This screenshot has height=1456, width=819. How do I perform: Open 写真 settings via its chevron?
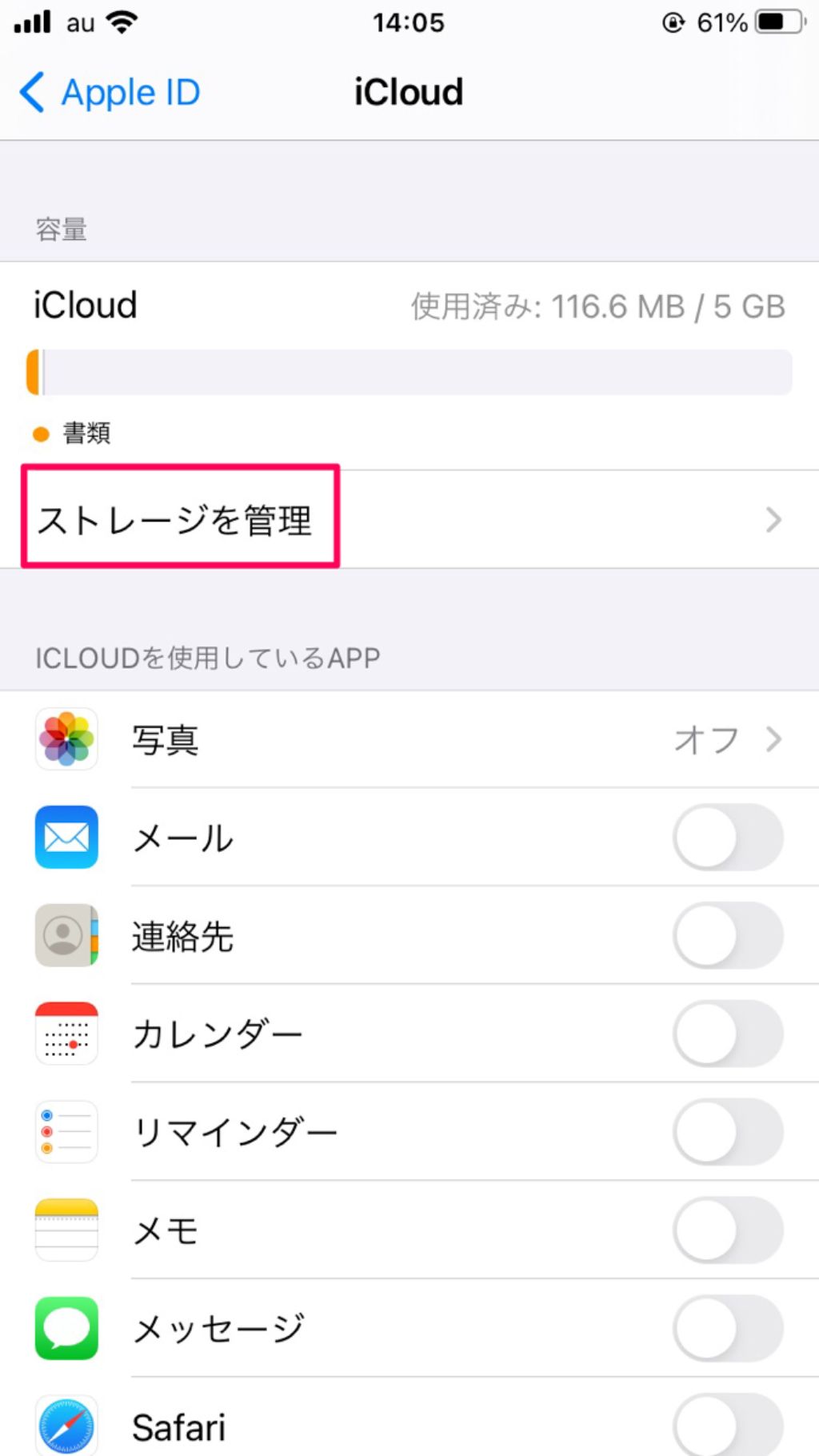click(x=772, y=739)
